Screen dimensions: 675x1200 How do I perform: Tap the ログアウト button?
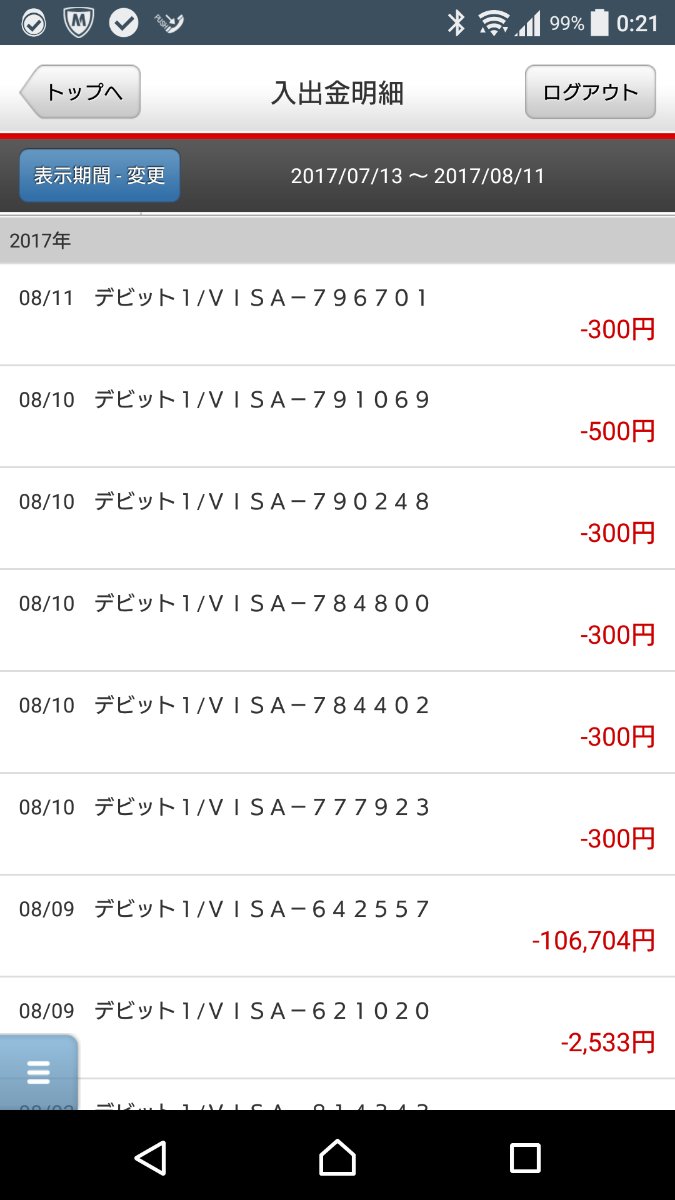590,92
